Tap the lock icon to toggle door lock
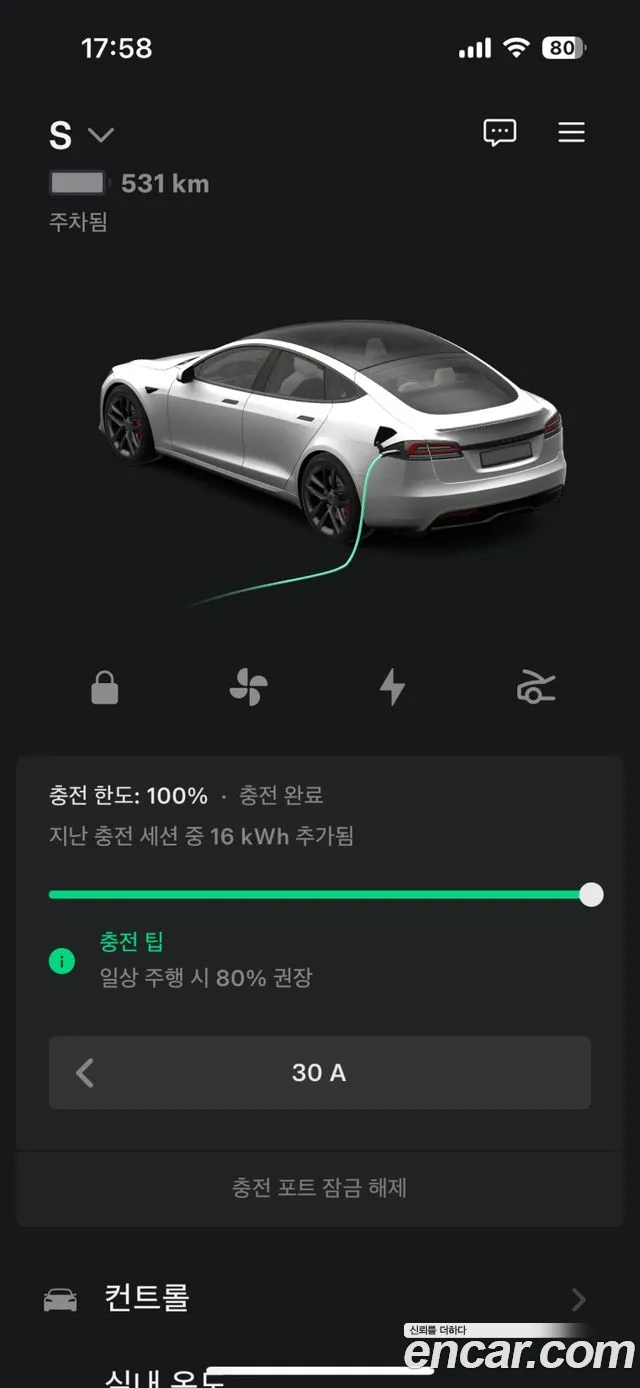 (x=105, y=688)
